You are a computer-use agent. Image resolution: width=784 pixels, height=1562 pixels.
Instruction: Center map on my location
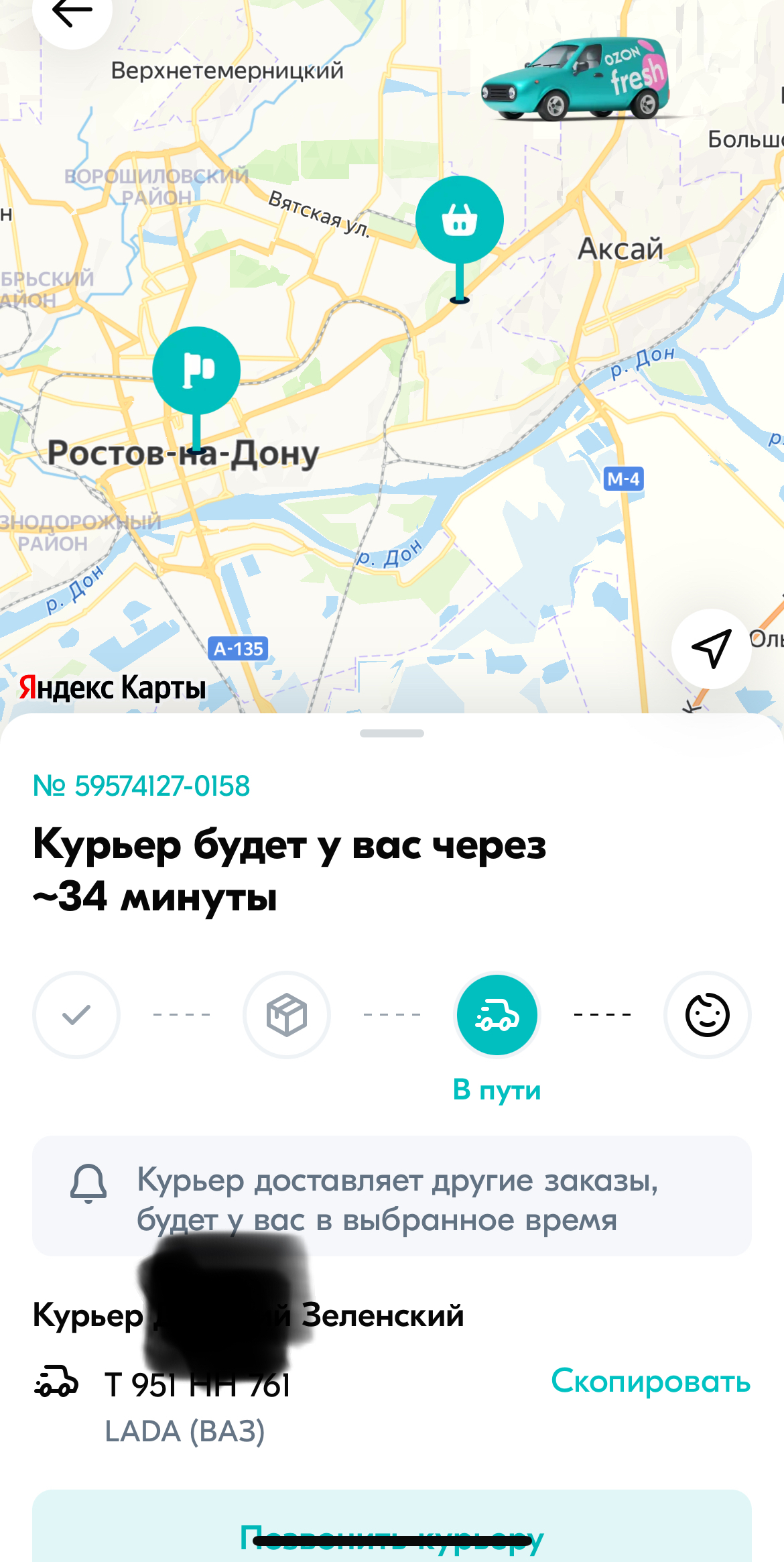tap(711, 648)
